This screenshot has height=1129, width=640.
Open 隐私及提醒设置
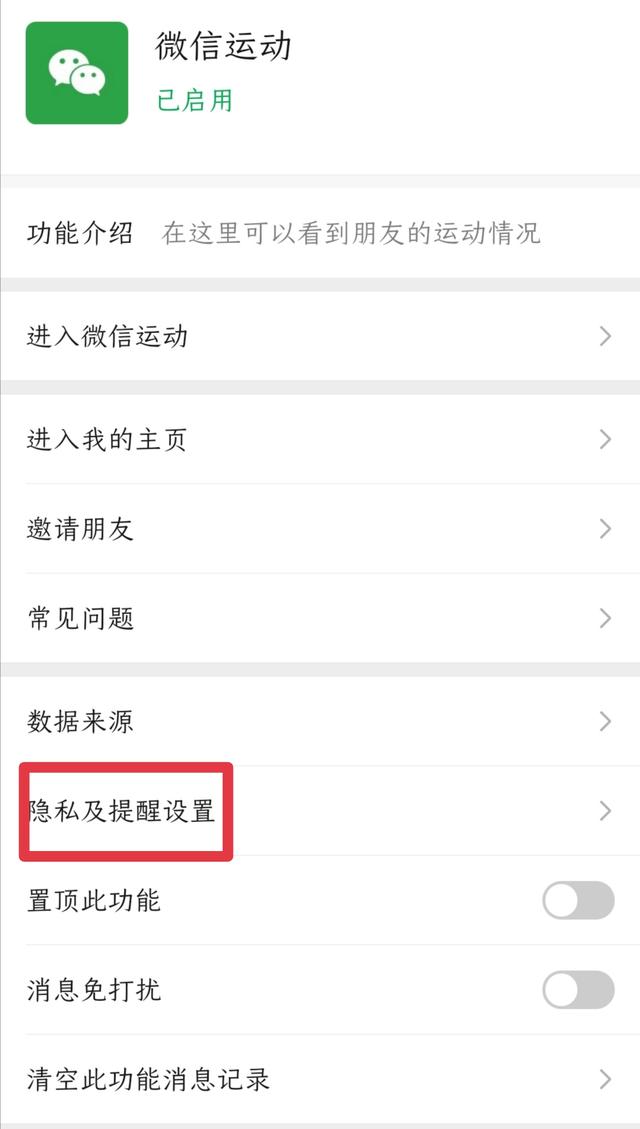point(320,811)
